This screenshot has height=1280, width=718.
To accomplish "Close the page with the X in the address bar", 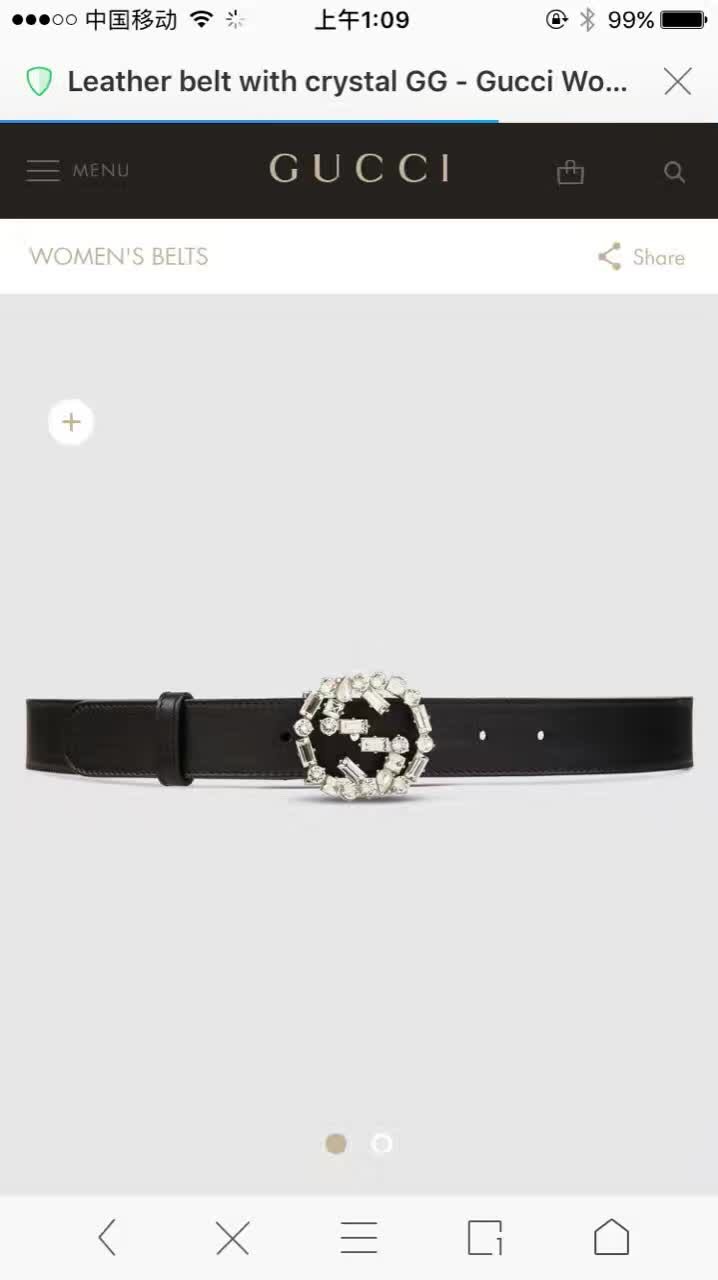I will pyautogui.click(x=677, y=82).
